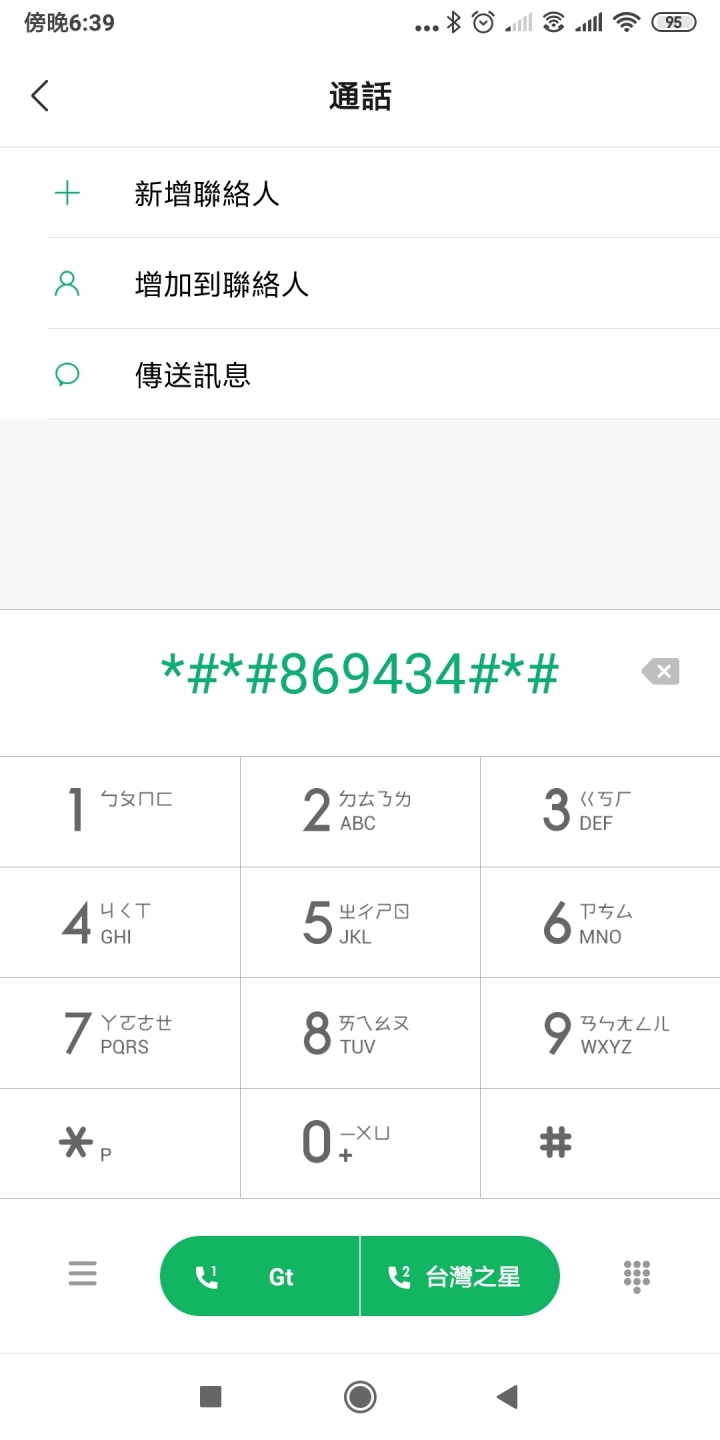Call using SIM 1 Gt
Viewport: 720px width, 1440px height.
click(260, 1276)
